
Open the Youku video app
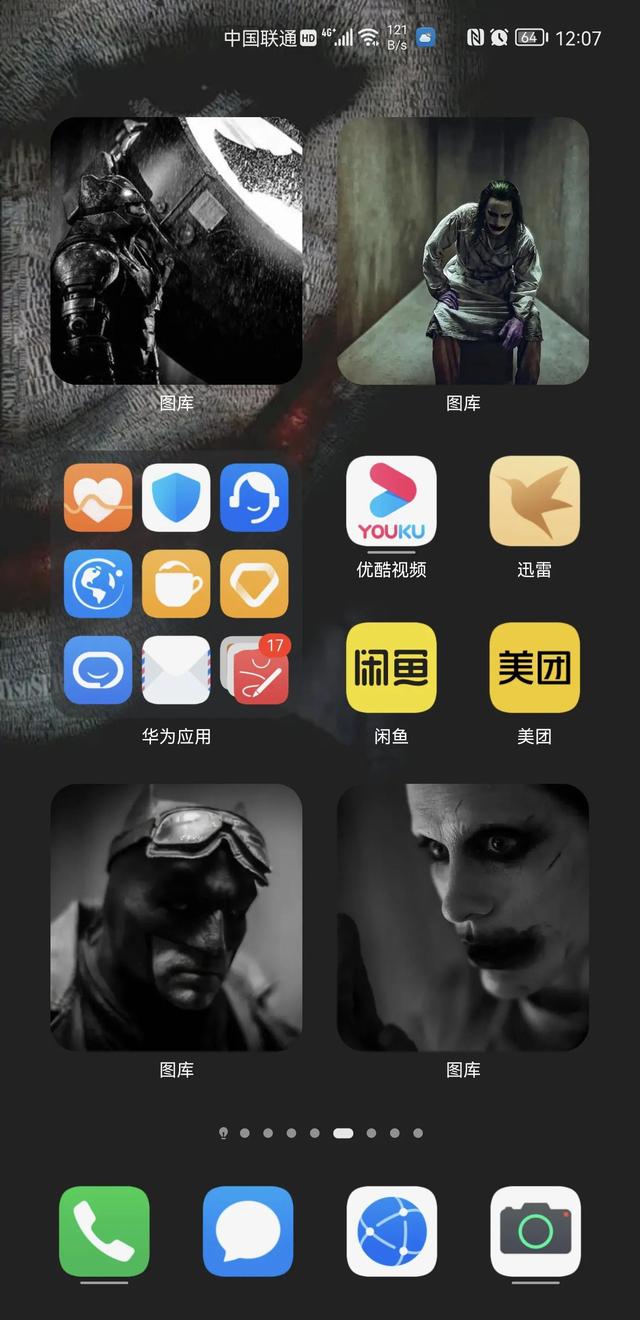[x=391, y=501]
